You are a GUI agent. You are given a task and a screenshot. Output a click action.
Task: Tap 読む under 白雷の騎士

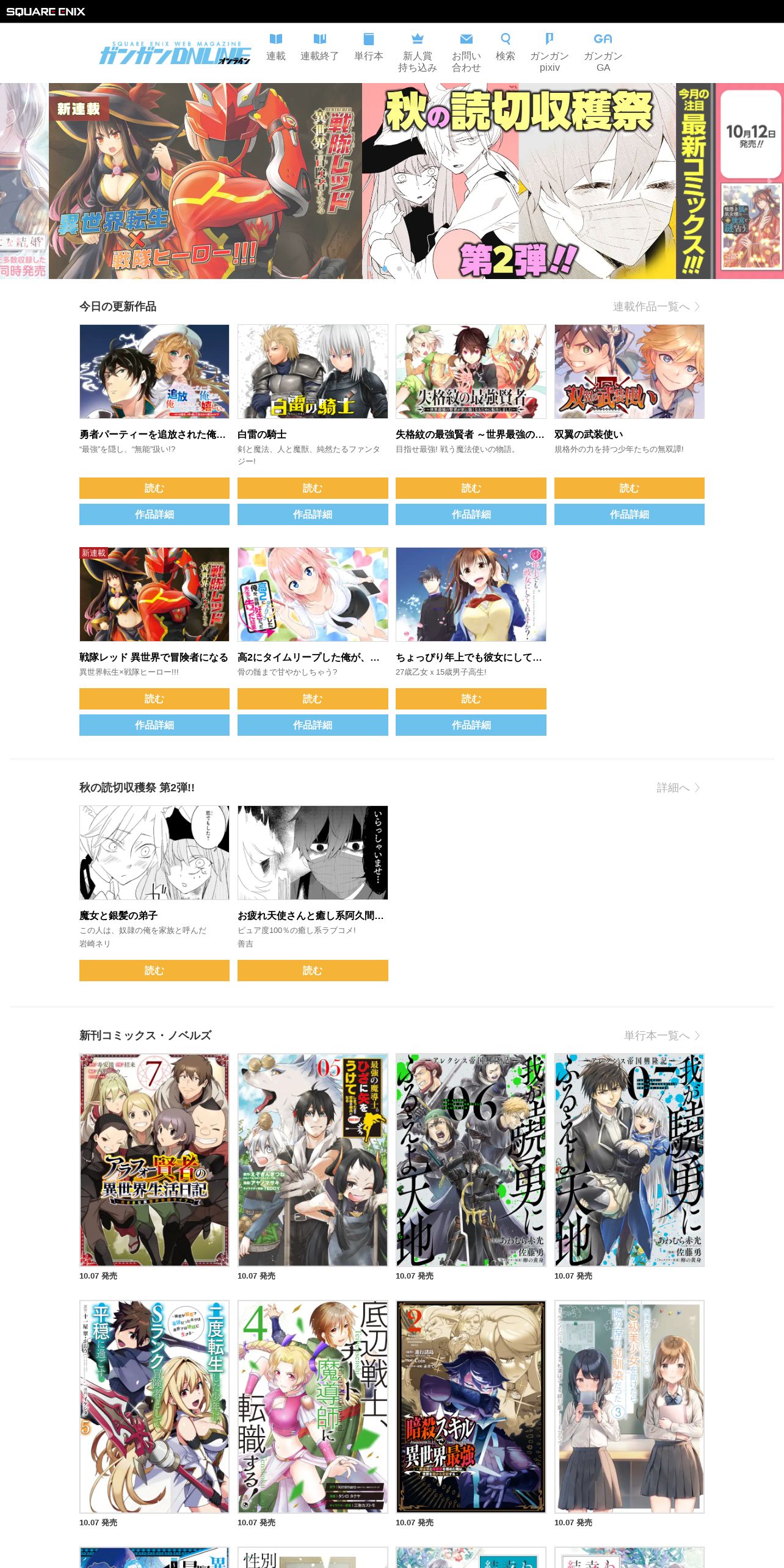[x=313, y=488]
